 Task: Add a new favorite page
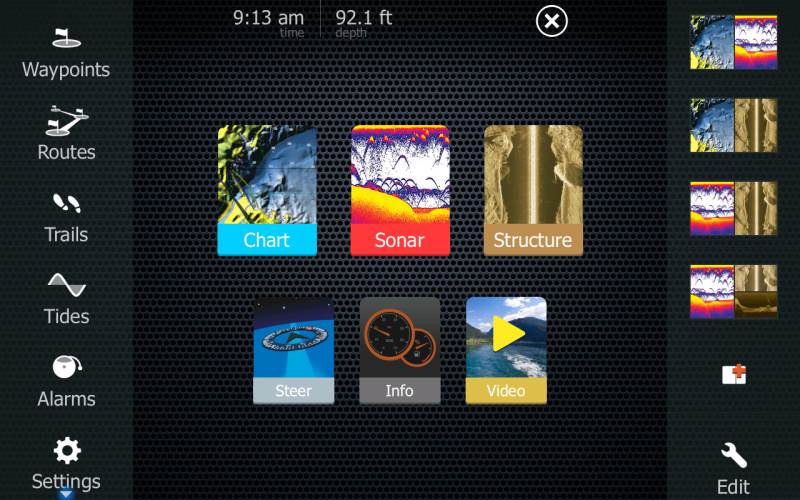click(734, 375)
